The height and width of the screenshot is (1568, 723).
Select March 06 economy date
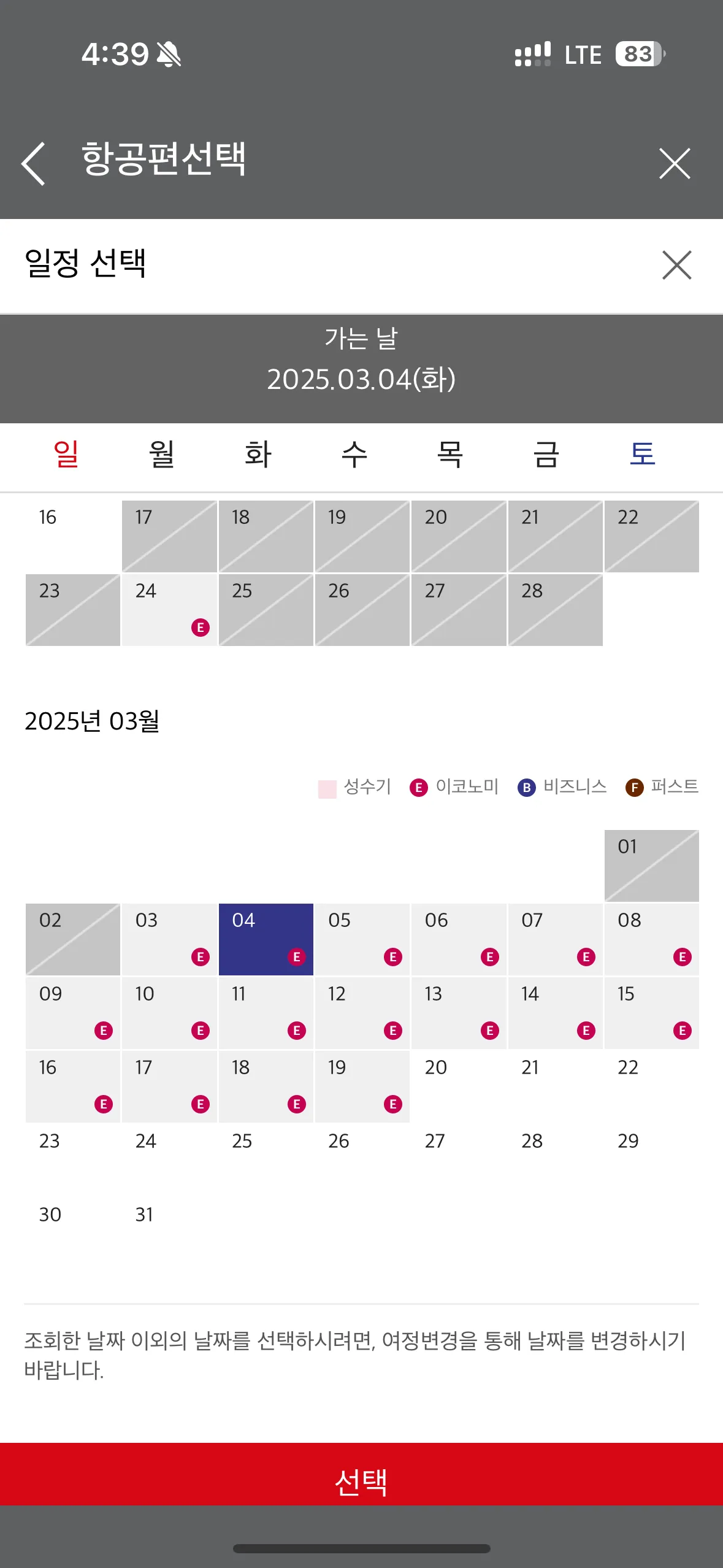(459, 939)
